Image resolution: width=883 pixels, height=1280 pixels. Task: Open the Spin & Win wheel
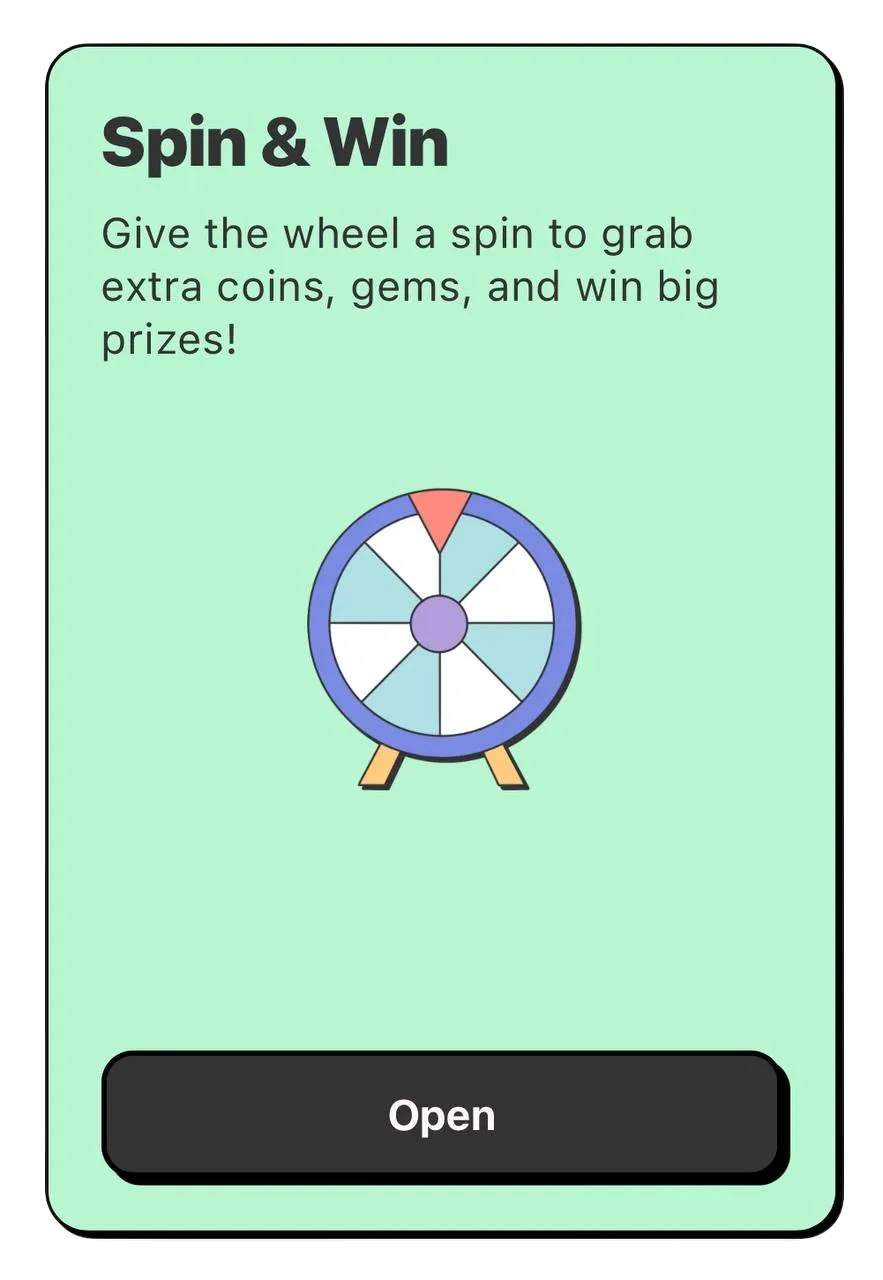pos(441,1114)
